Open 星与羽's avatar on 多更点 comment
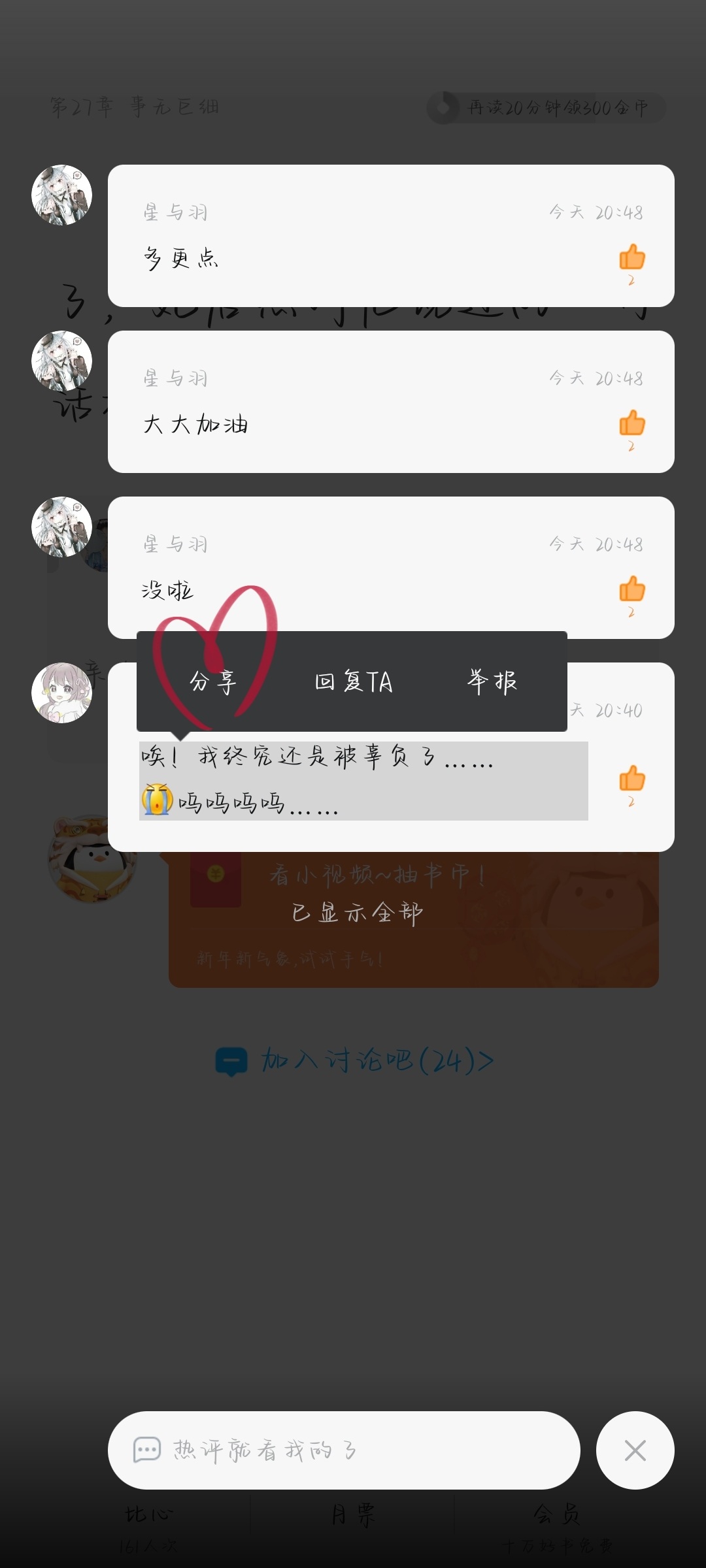Screen dimensions: 706x1568 pyautogui.click(x=62, y=195)
